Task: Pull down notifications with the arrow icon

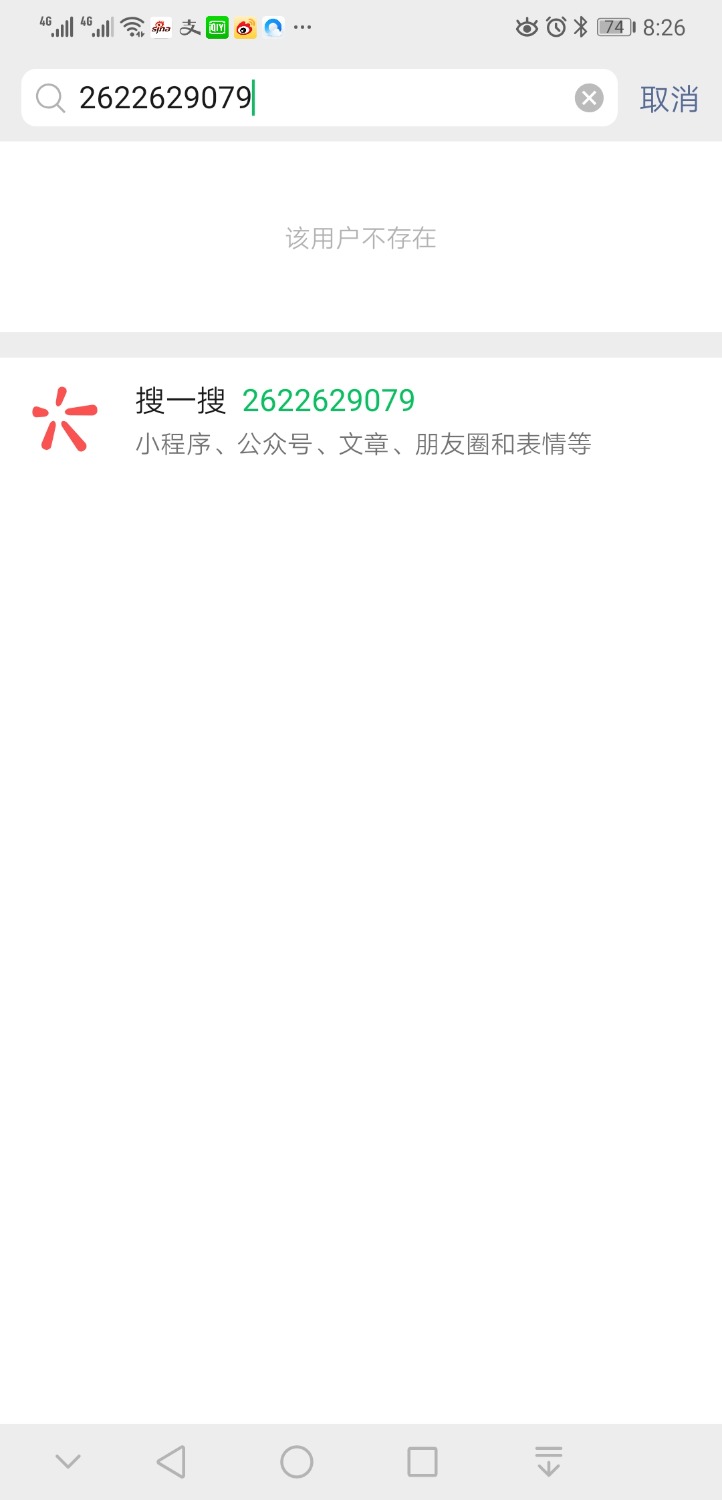Action: [x=548, y=1460]
